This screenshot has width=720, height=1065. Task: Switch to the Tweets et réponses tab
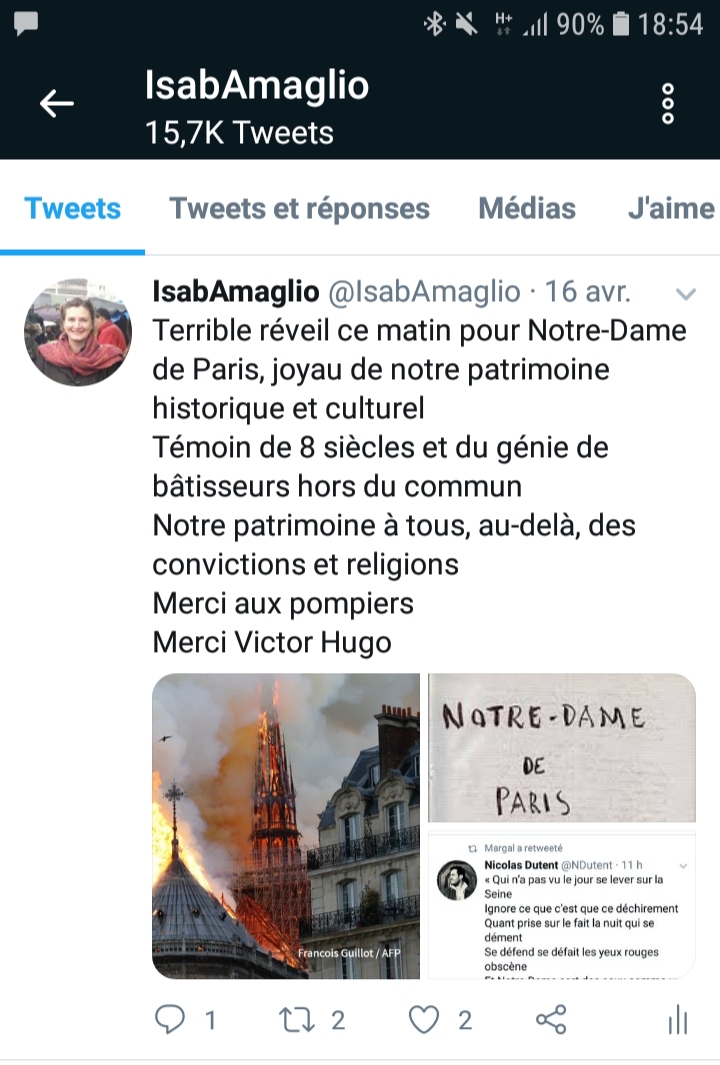coord(299,208)
